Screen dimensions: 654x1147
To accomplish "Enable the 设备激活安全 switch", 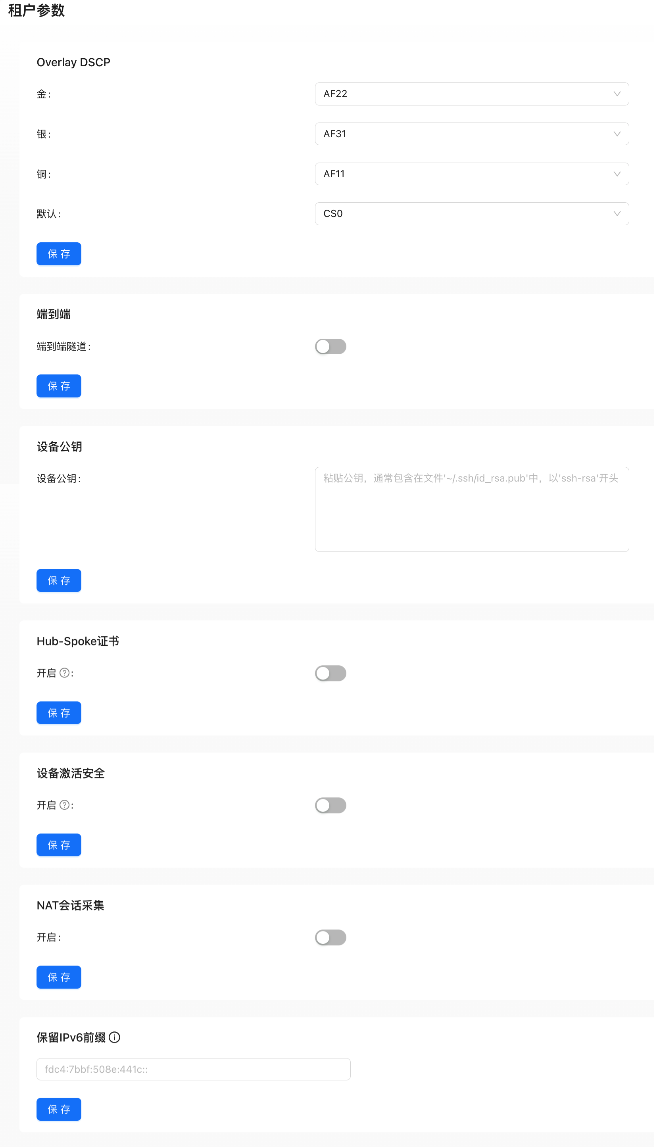I will (x=330, y=806).
